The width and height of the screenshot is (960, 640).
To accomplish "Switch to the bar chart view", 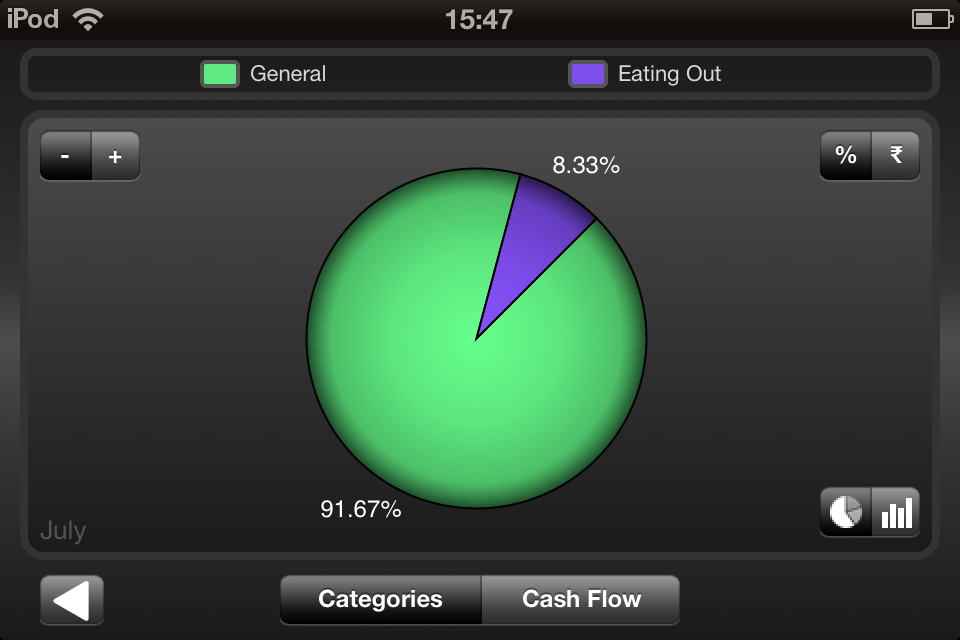I will point(895,513).
